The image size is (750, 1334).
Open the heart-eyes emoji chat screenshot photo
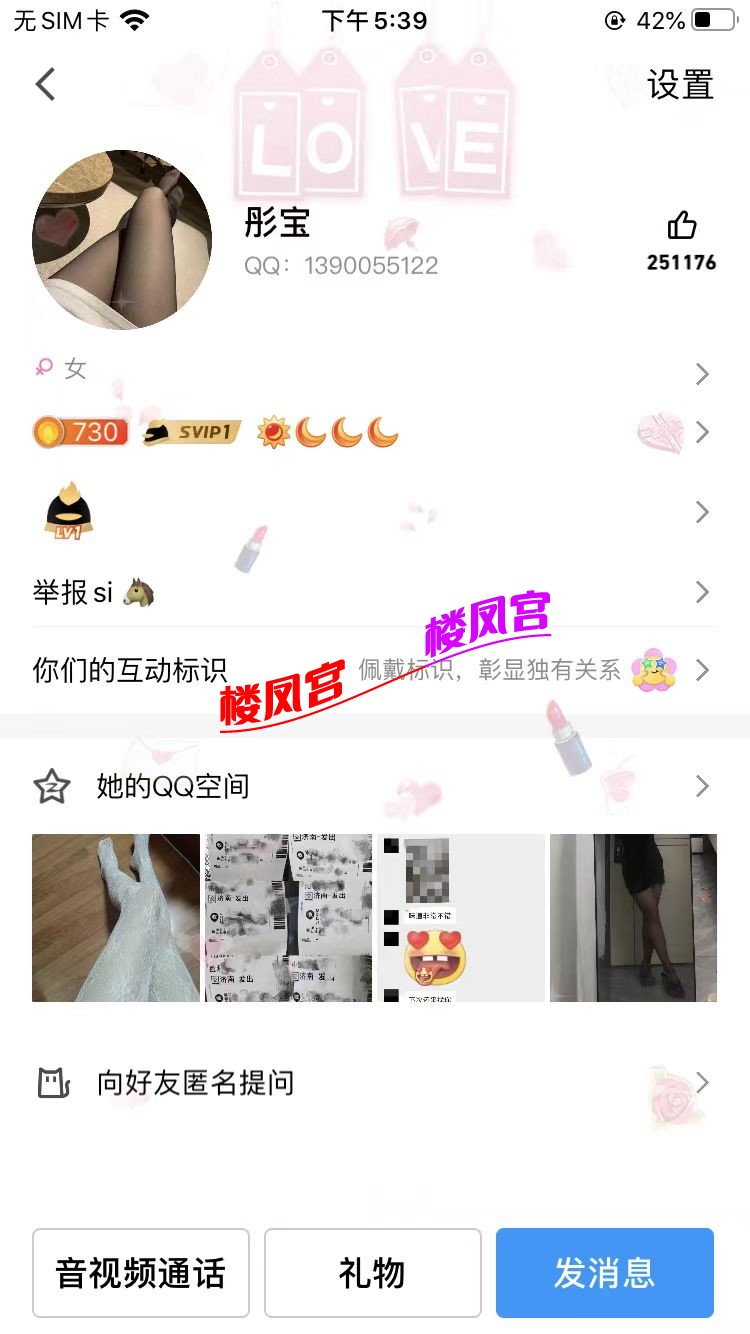tap(461, 918)
